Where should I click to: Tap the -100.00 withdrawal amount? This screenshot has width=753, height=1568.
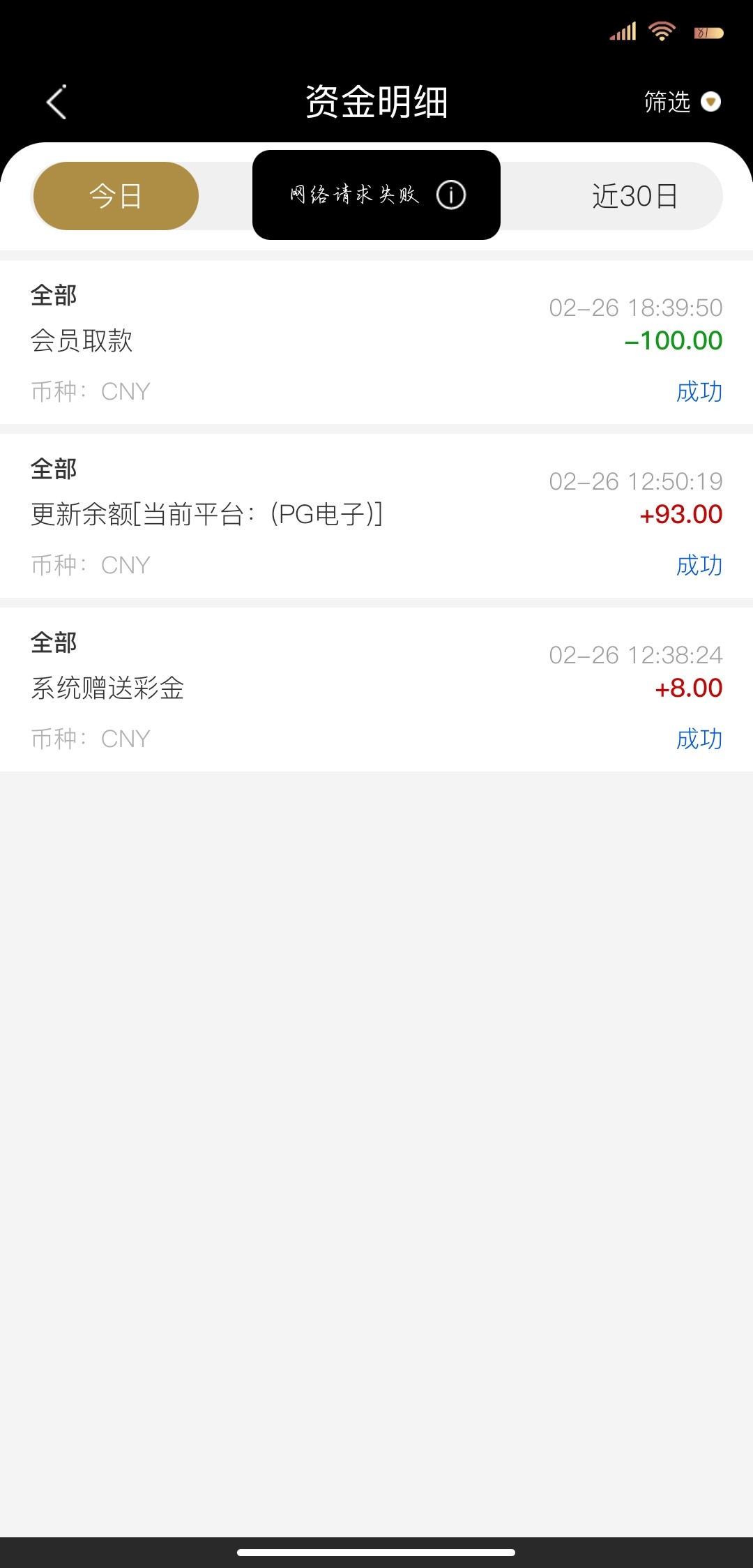pos(671,341)
